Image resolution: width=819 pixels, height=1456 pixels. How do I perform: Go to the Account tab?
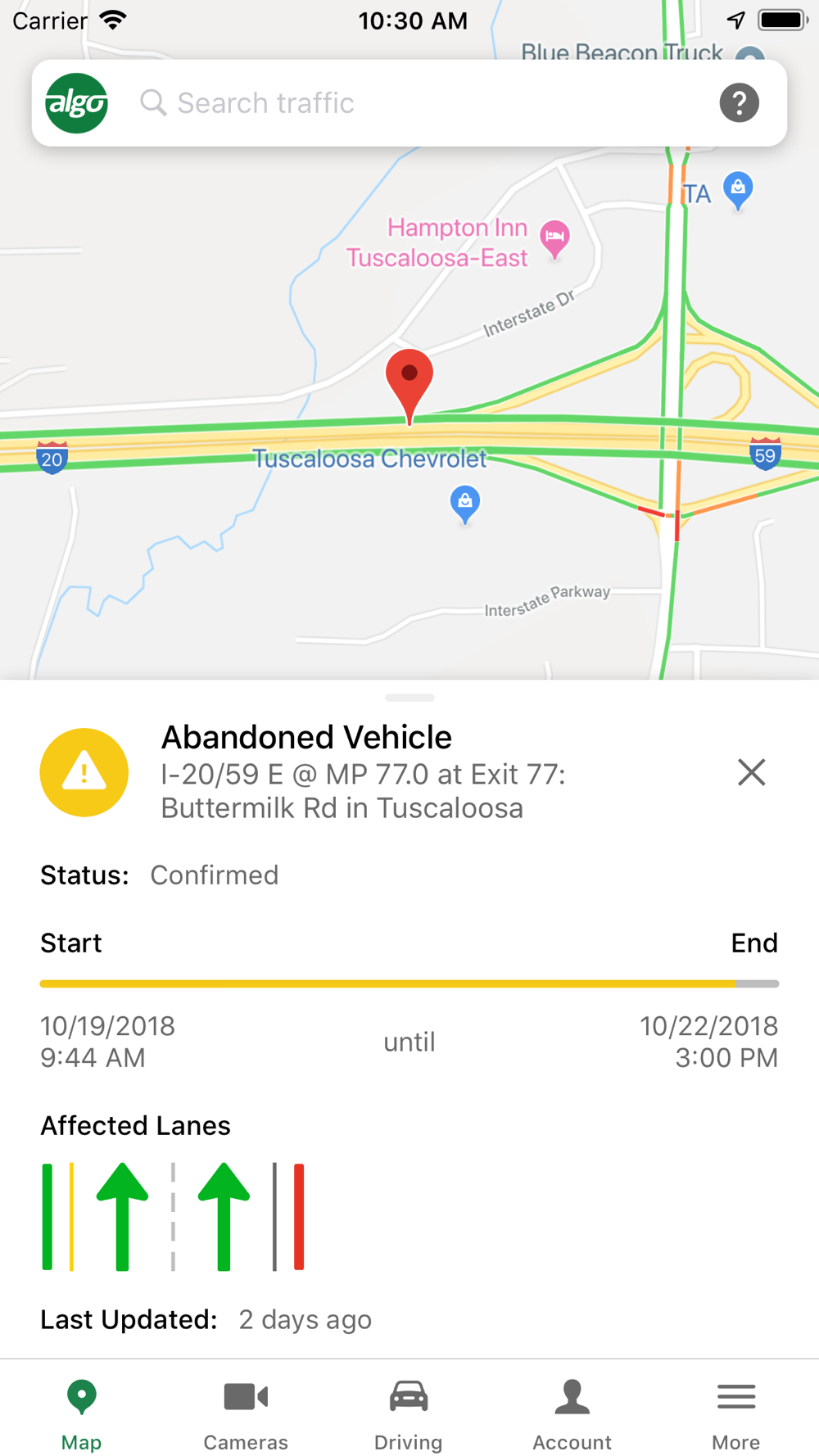pyautogui.click(x=572, y=1413)
